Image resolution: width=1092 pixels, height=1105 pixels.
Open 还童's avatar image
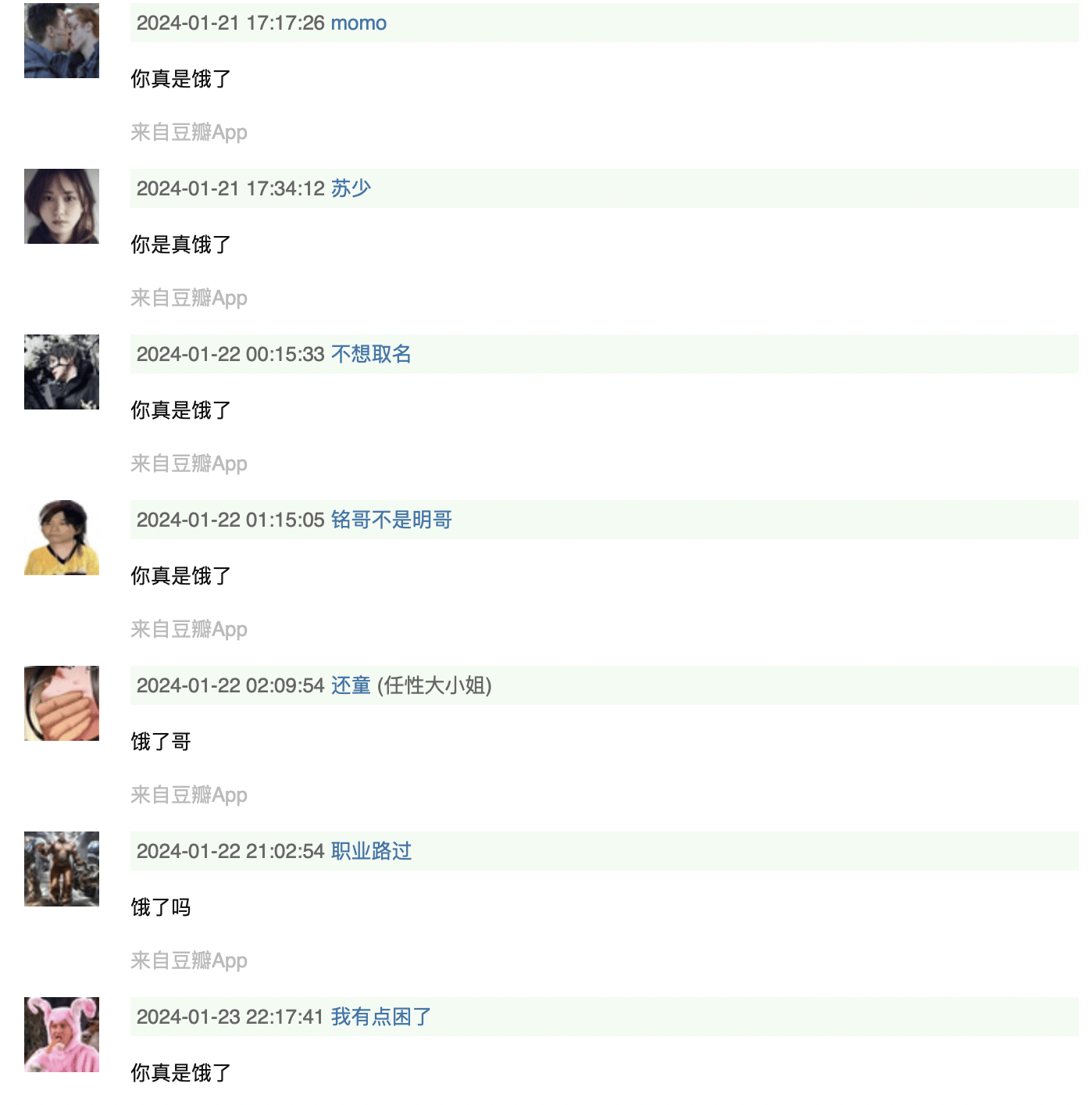[x=62, y=703]
